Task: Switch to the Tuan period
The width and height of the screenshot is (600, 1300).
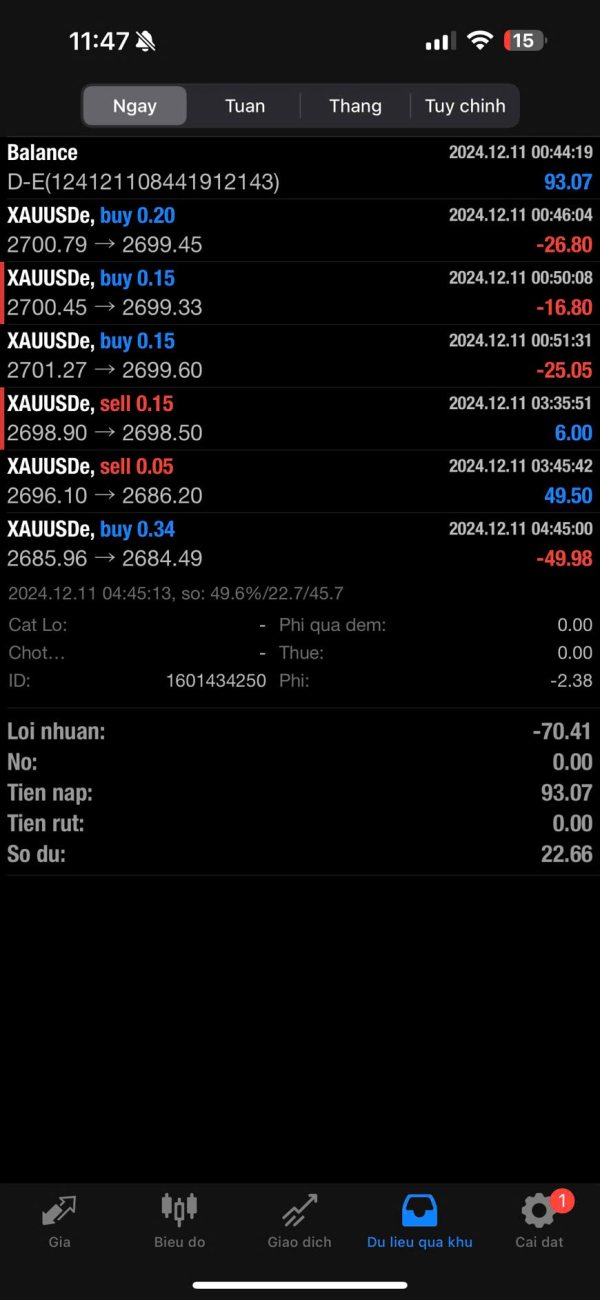Action: 245,106
